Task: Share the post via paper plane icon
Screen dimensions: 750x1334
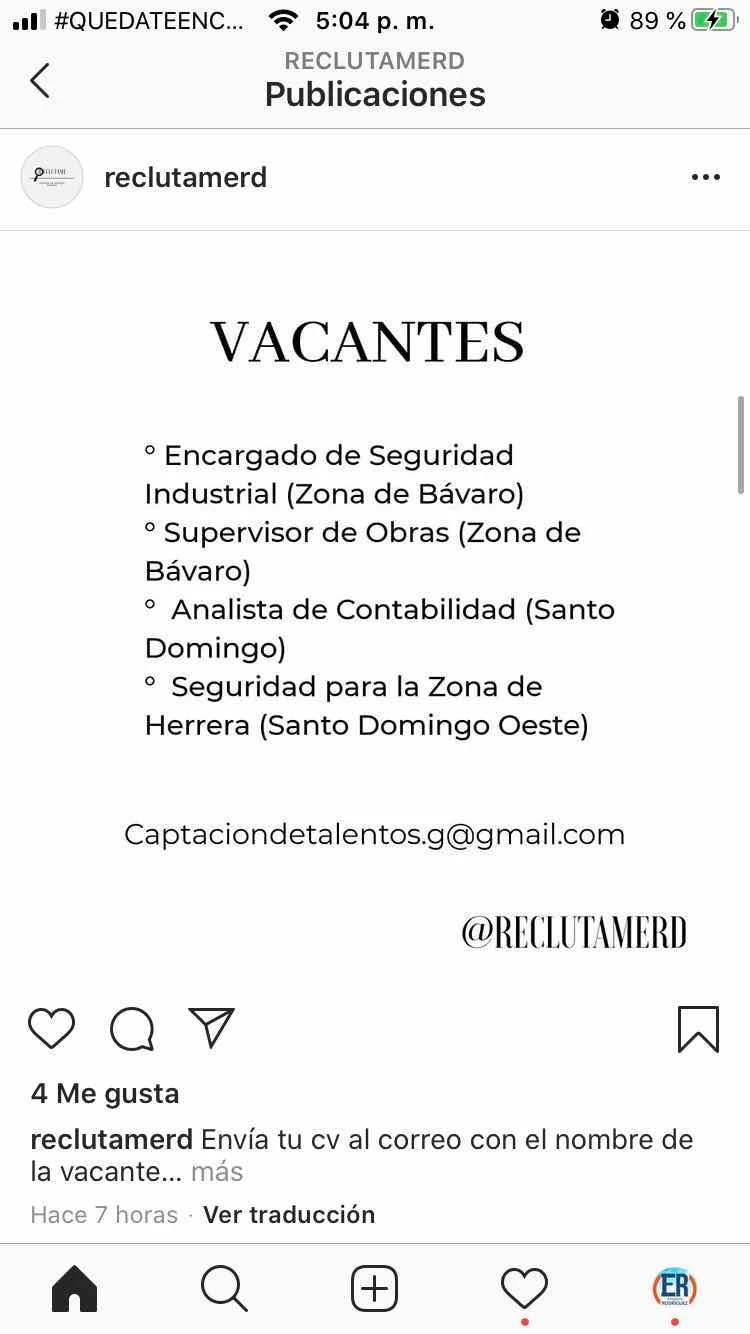Action: pyautogui.click(x=211, y=1027)
